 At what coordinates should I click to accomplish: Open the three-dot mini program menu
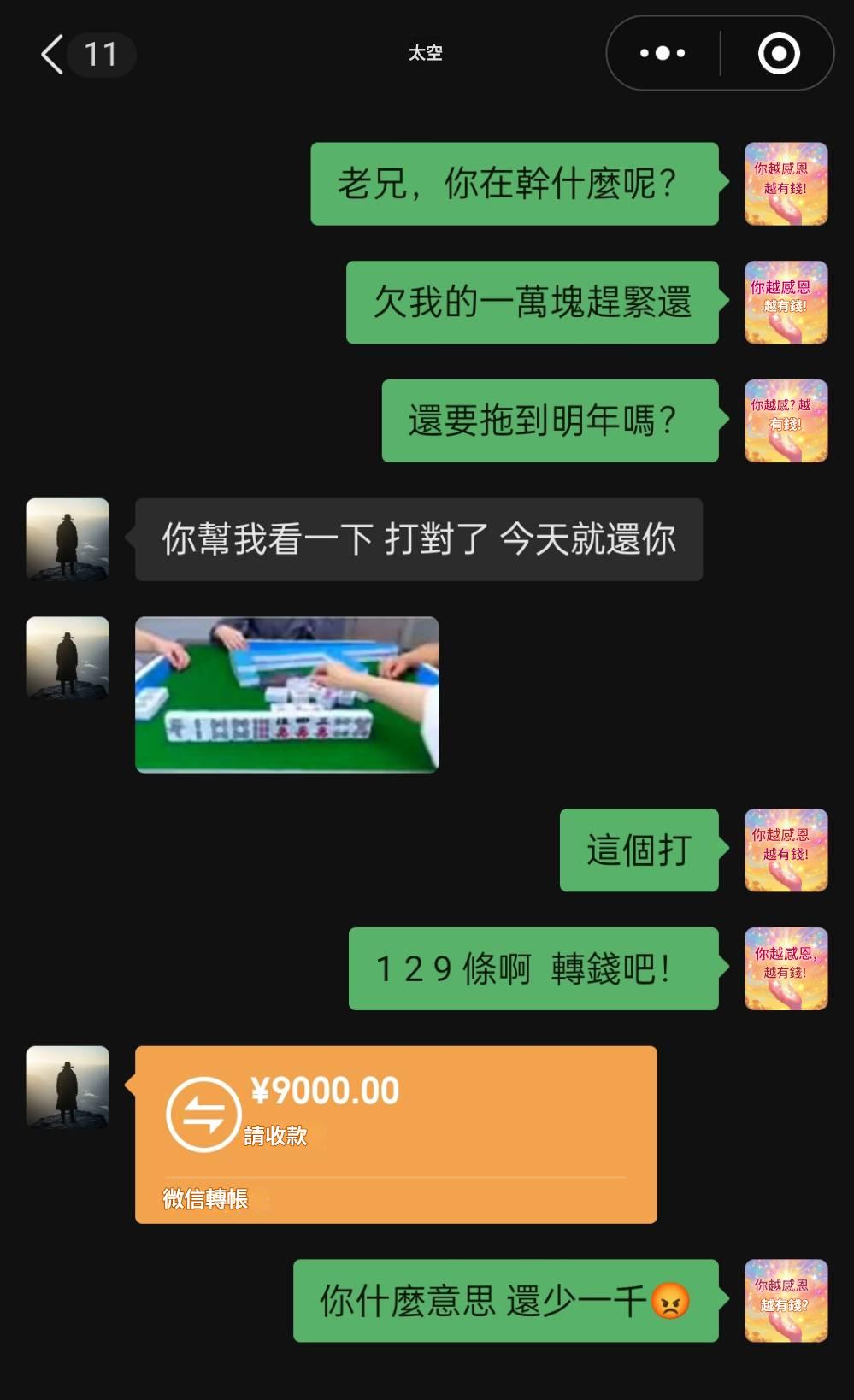coord(663,53)
